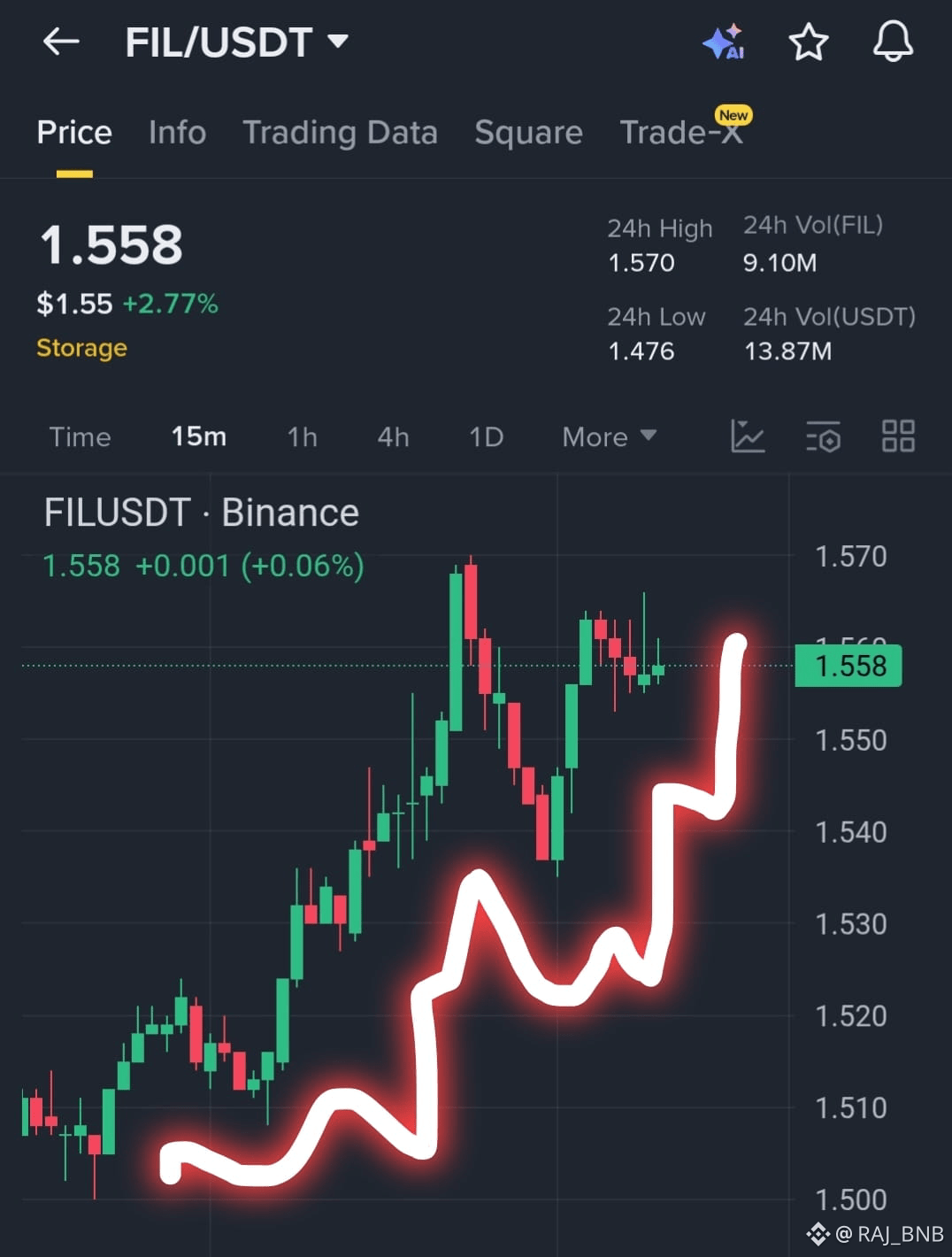Switch the chart to 1h timeframe

click(x=302, y=436)
